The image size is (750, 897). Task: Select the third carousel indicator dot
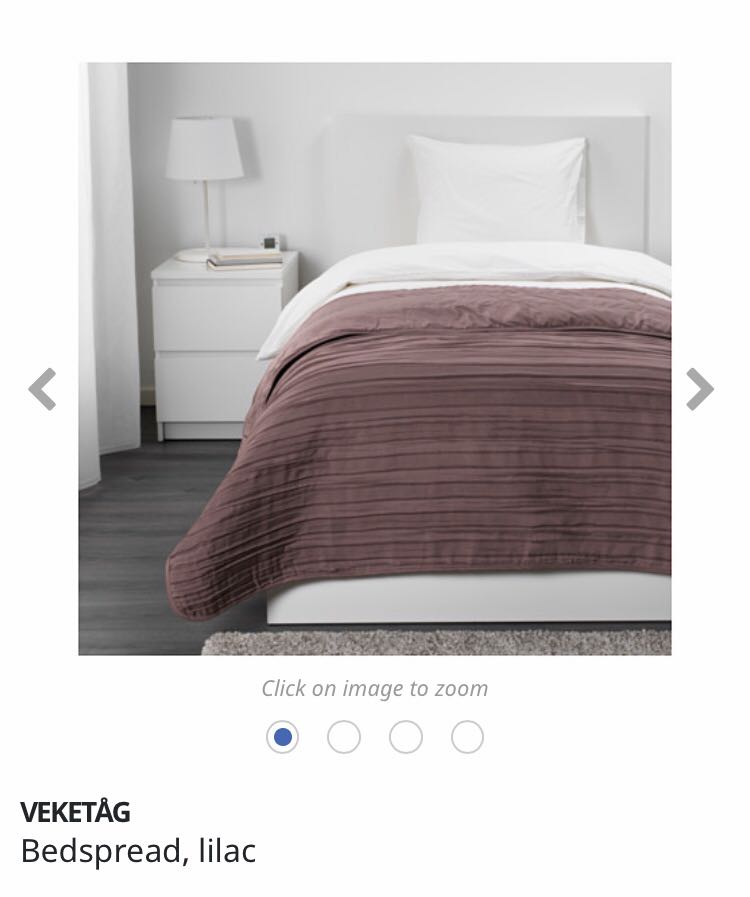[406, 737]
